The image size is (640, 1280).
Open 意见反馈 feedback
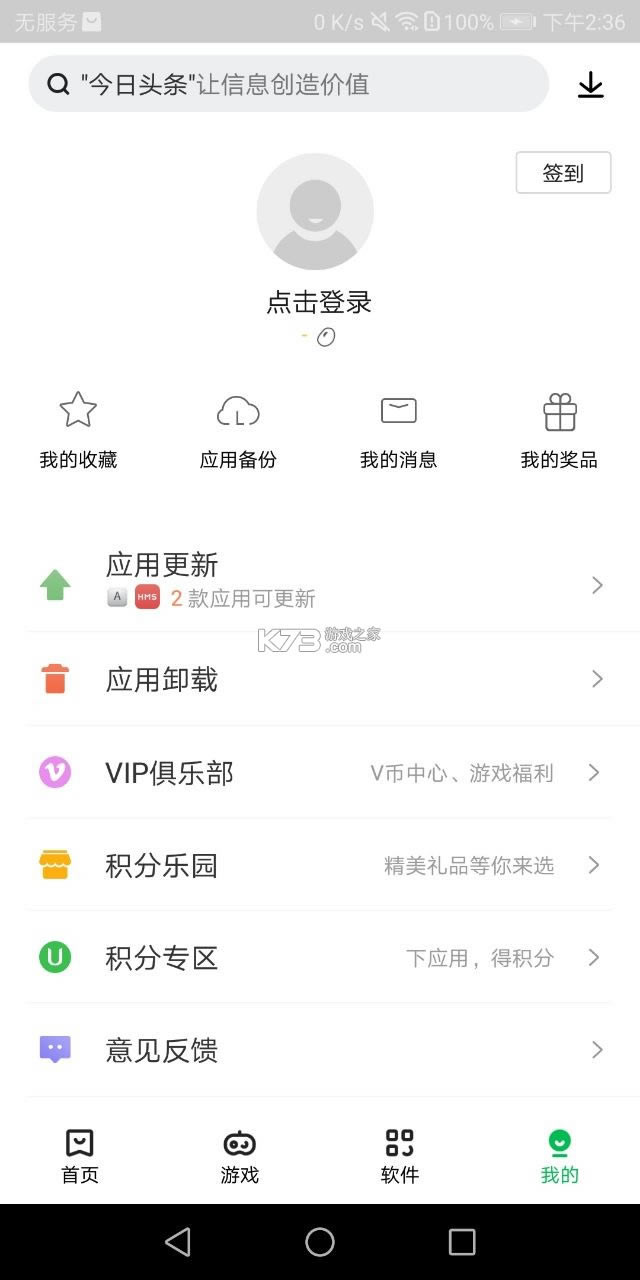320,1050
